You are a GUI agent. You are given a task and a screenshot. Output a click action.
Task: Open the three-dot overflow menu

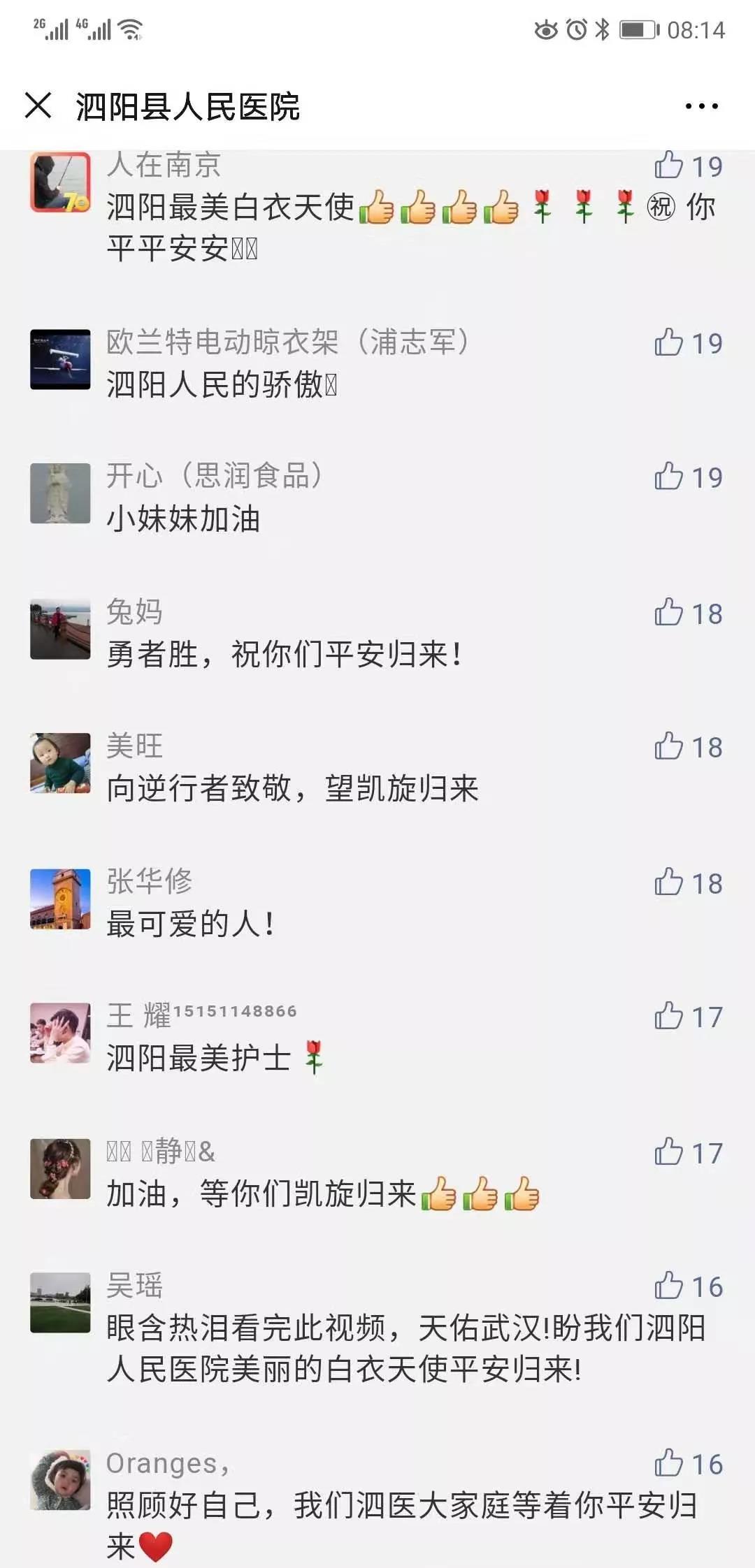coord(701,106)
